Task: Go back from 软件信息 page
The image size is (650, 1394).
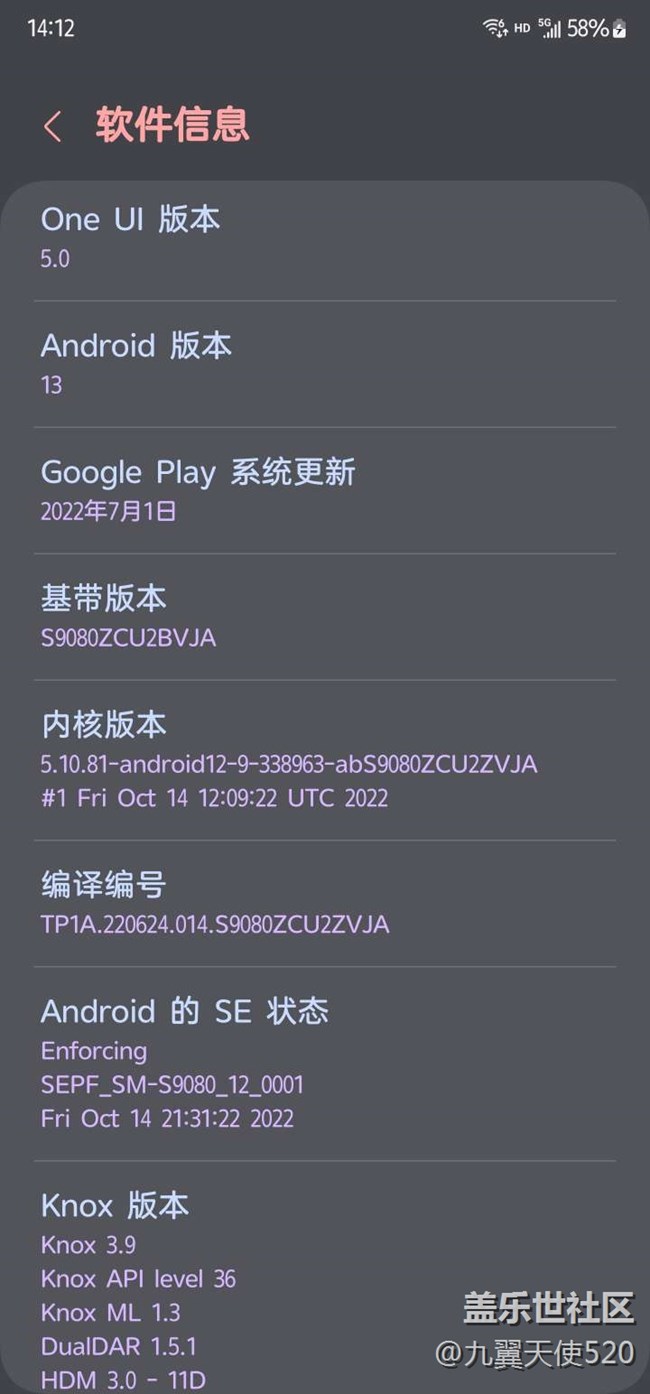Action: coord(53,127)
